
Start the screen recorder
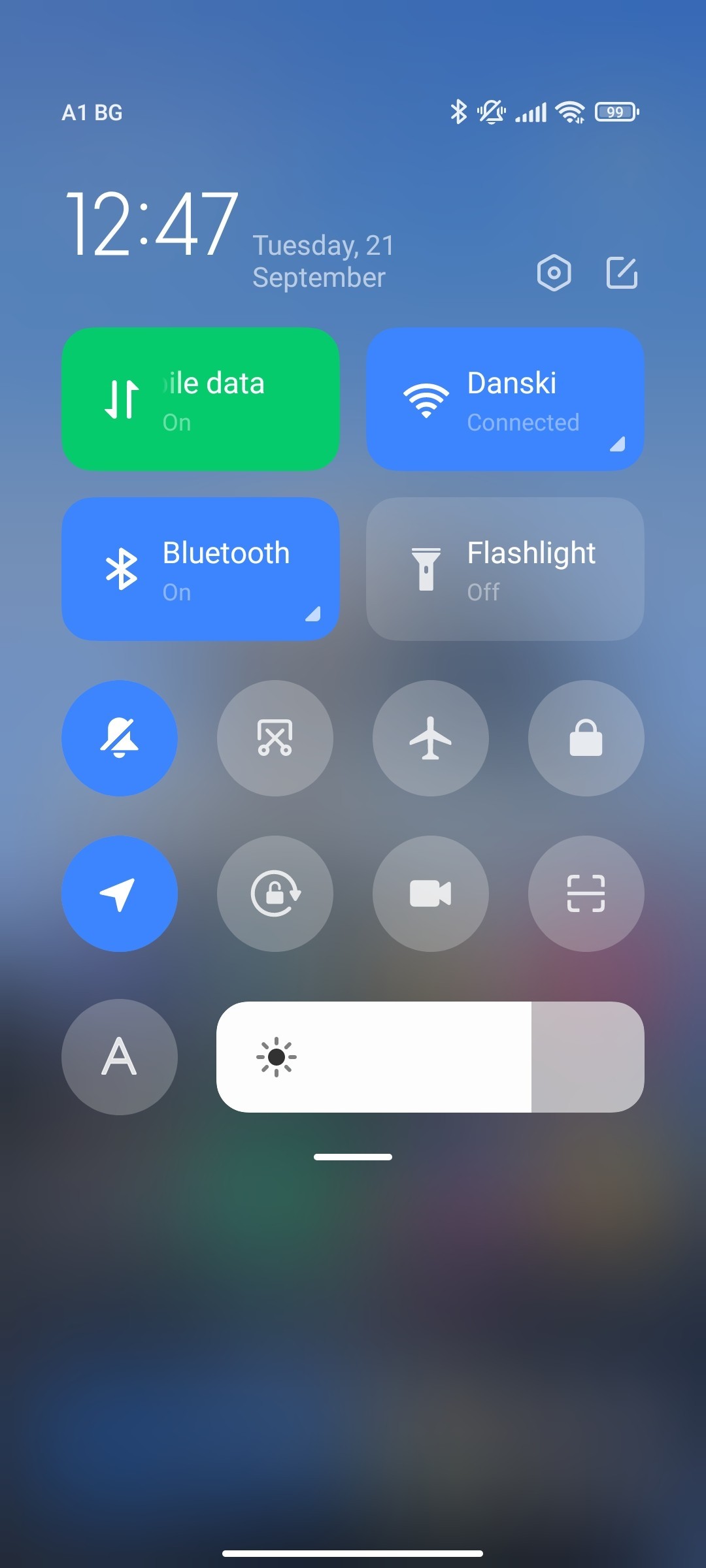click(431, 894)
